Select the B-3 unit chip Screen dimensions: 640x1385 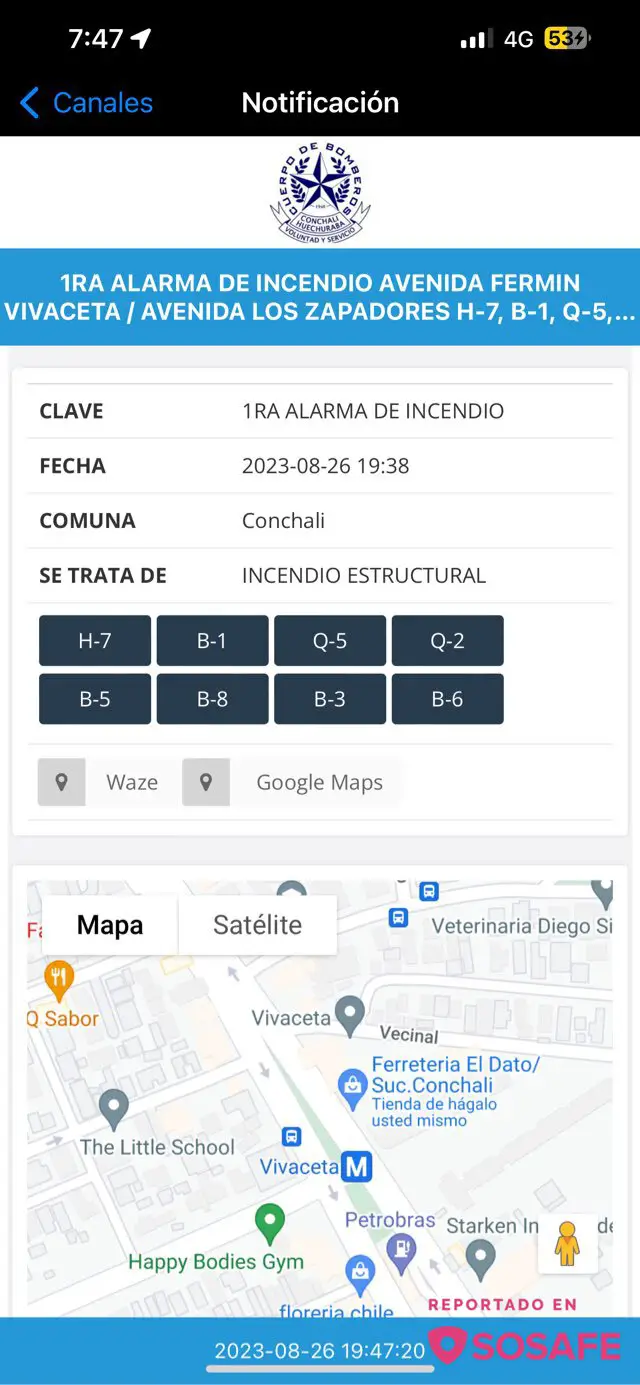click(330, 699)
